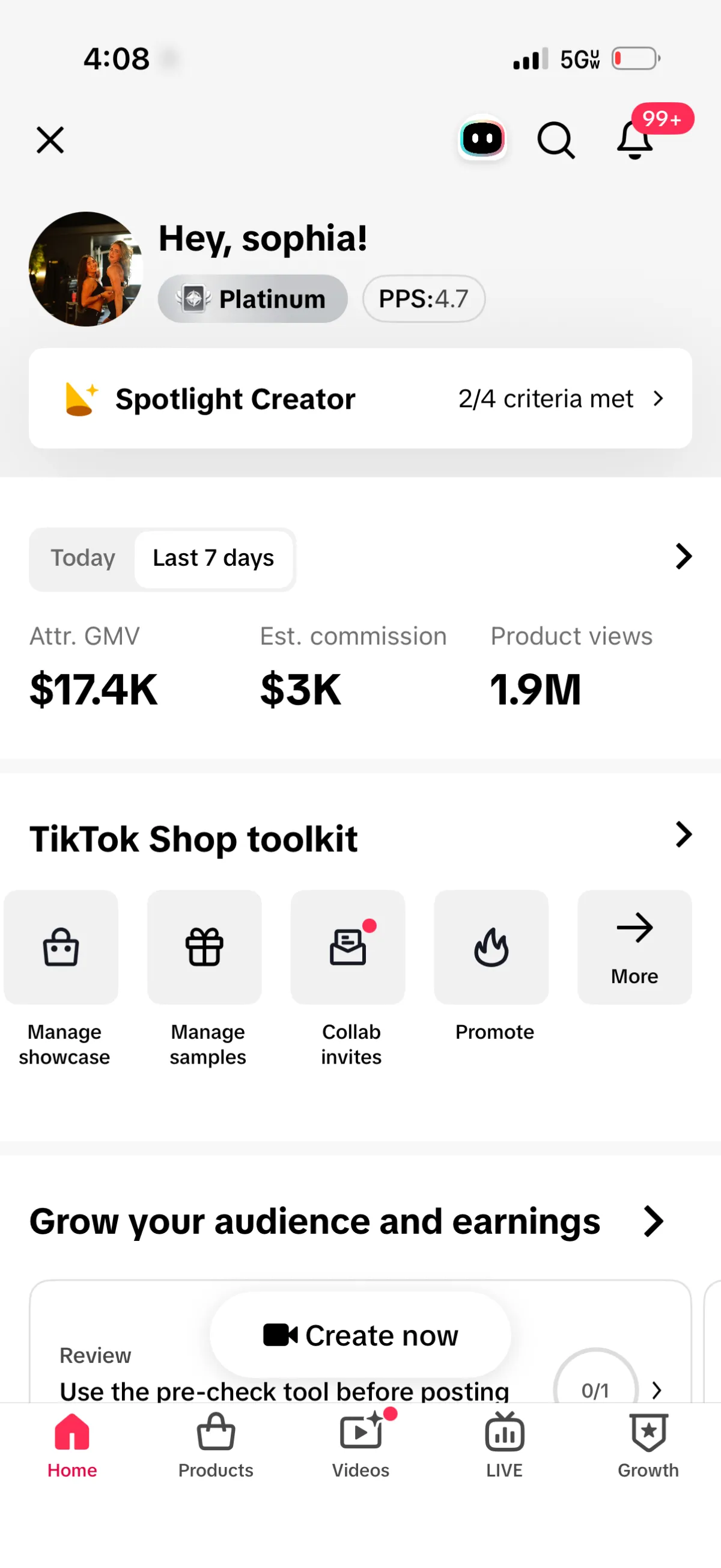Select the Last 7 days segment

click(213, 558)
